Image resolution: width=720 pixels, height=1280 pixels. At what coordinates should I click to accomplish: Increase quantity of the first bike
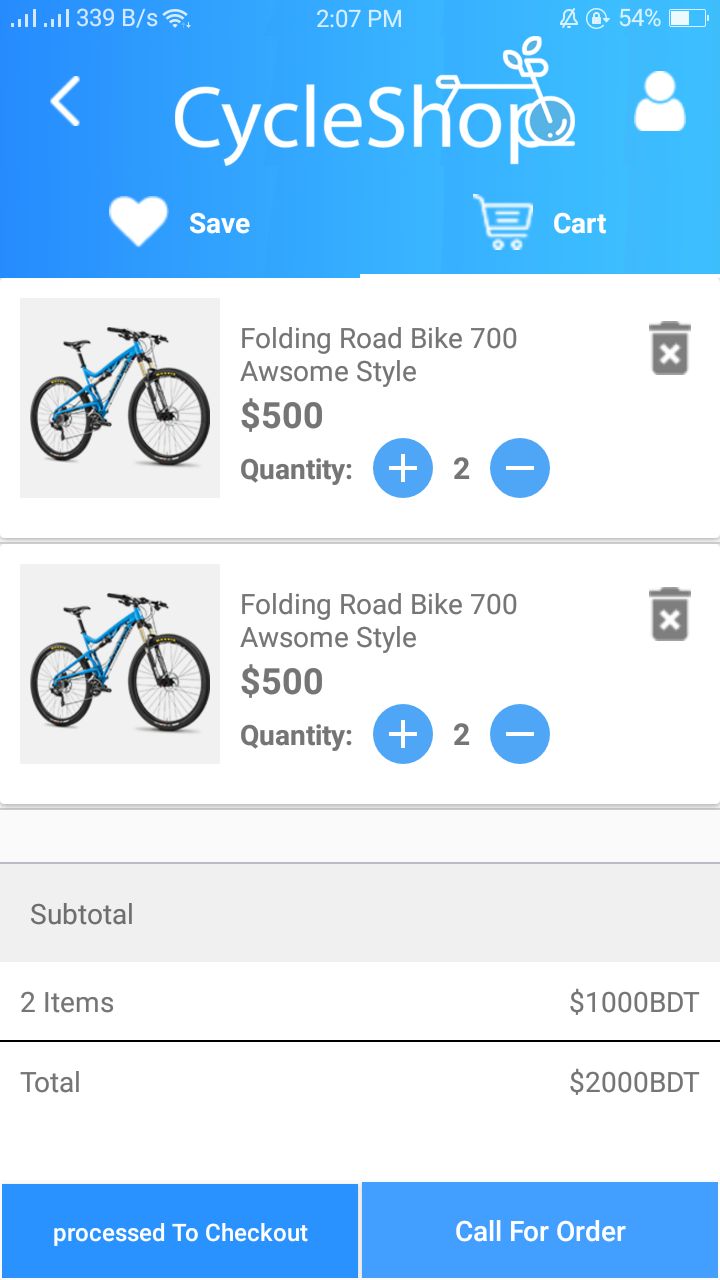pos(403,467)
